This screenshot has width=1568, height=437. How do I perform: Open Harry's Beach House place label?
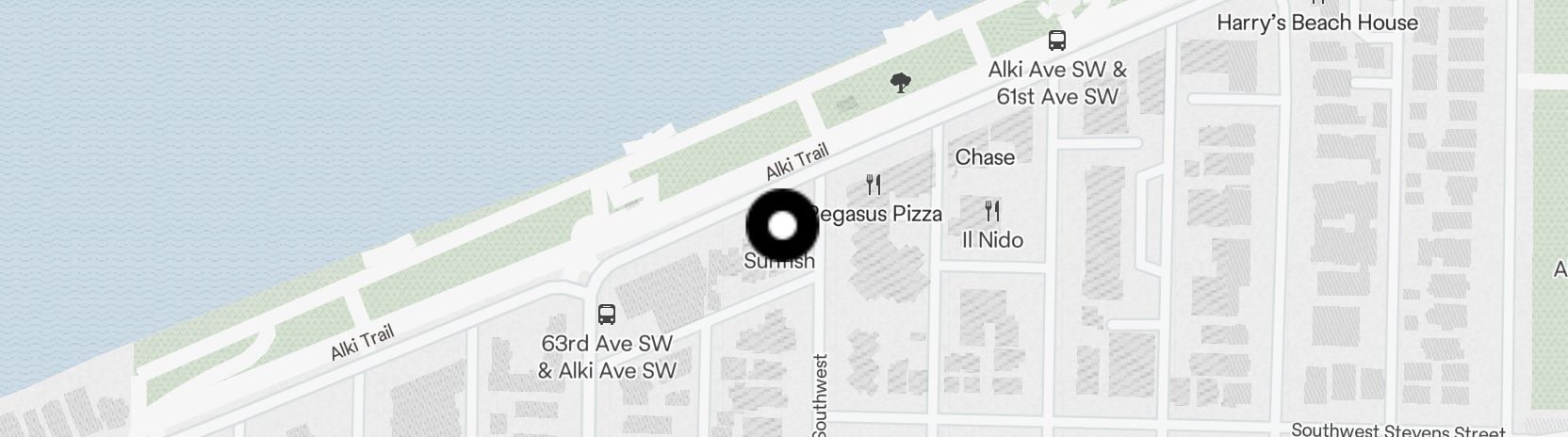(1316, 23)
